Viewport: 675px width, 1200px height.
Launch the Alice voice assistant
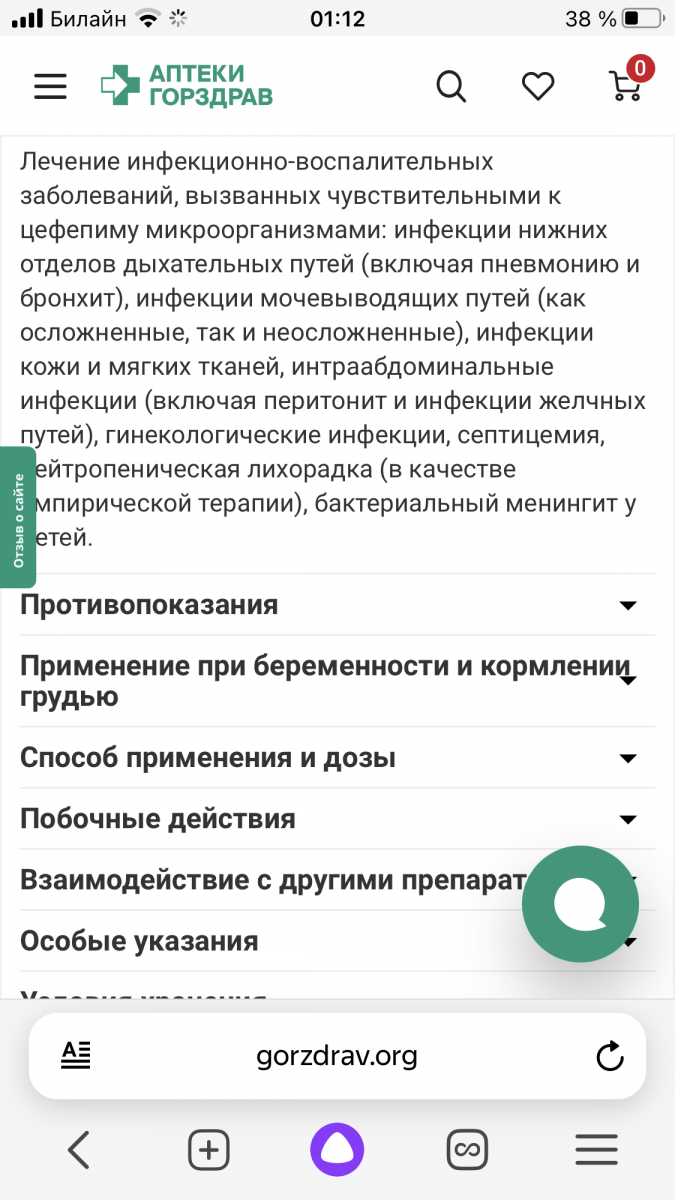337,1150
